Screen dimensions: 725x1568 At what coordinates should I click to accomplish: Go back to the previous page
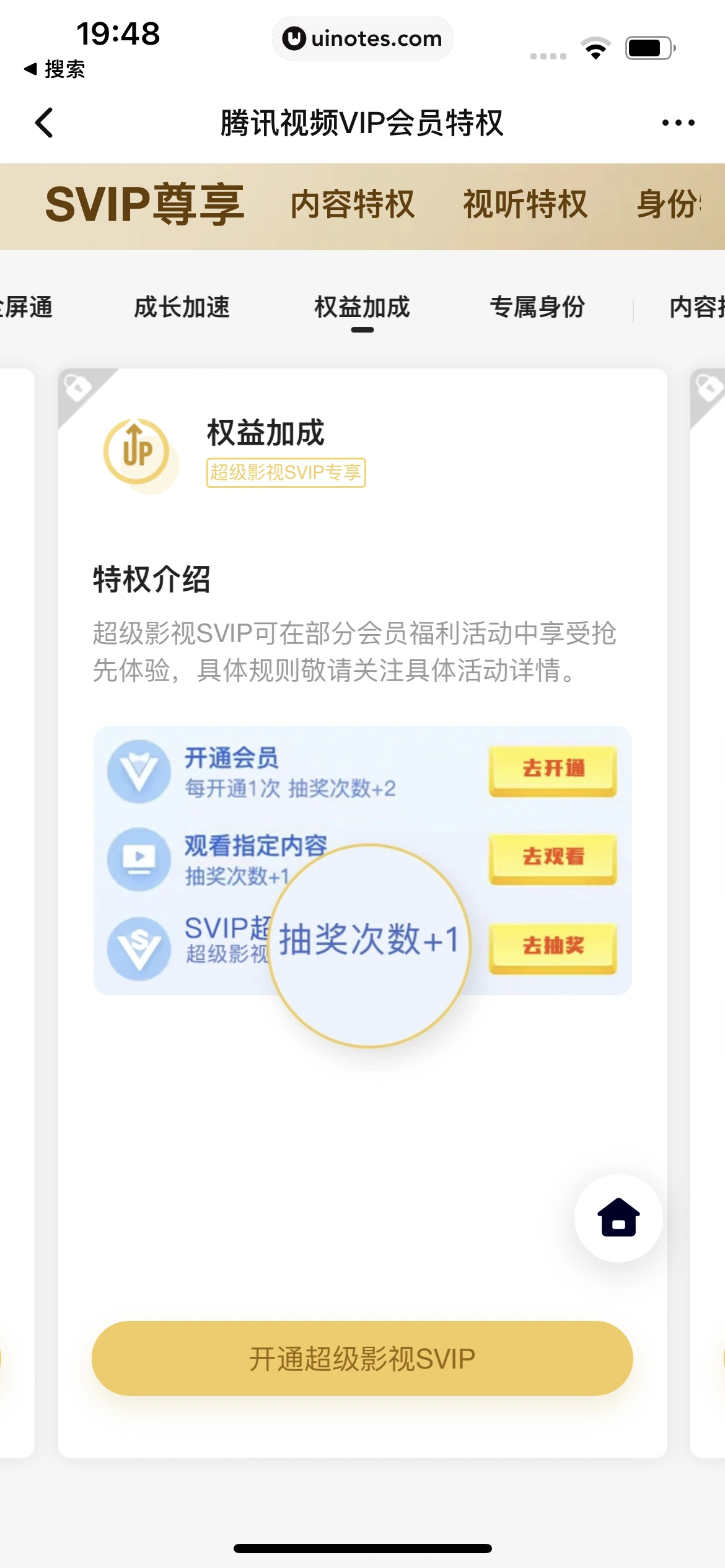(x=45, y=123)
